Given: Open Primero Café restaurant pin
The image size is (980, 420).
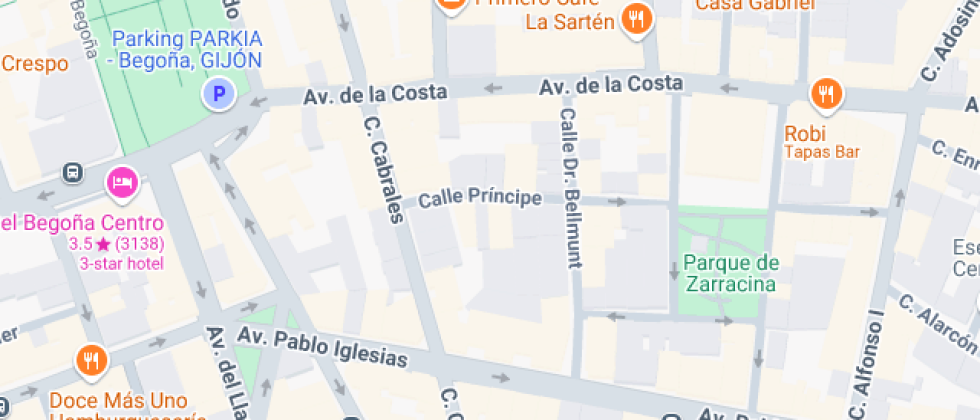Looking at the screenshot, I should pos(452,4).
